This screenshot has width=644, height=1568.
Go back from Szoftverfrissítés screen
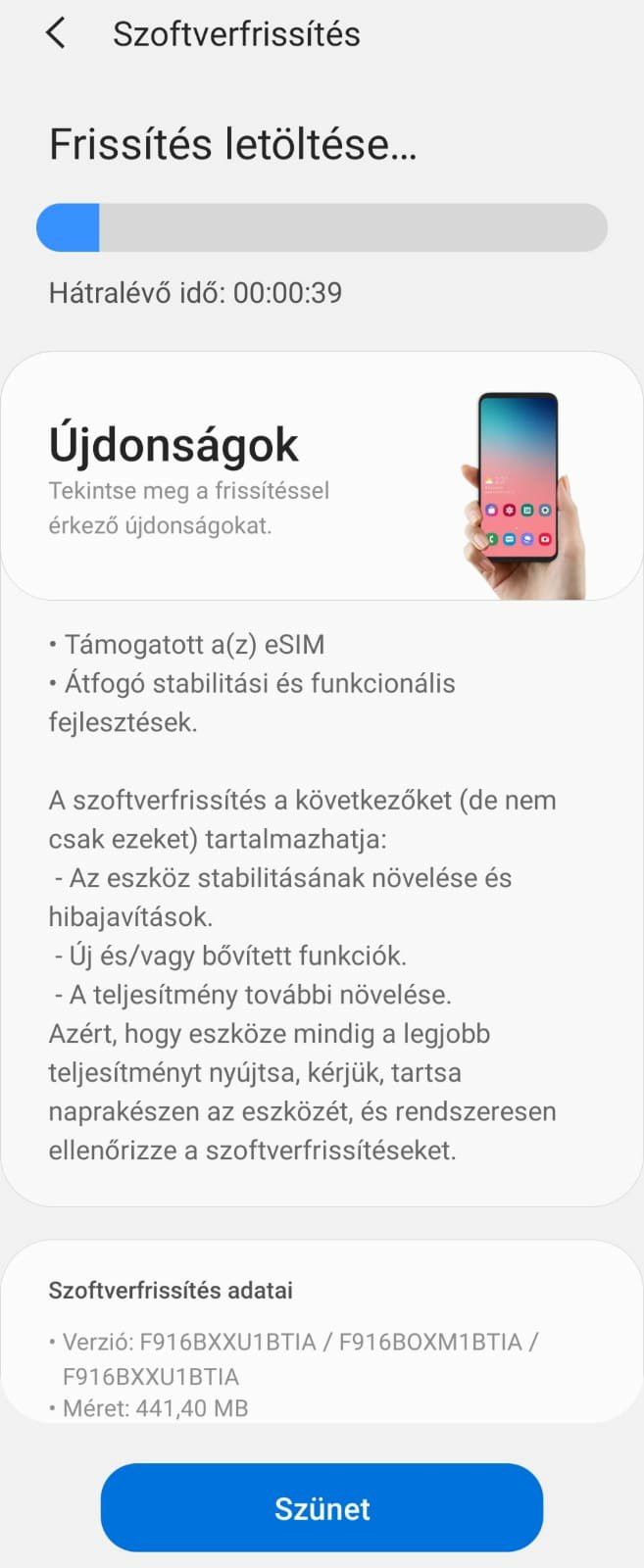pos(56,34)
